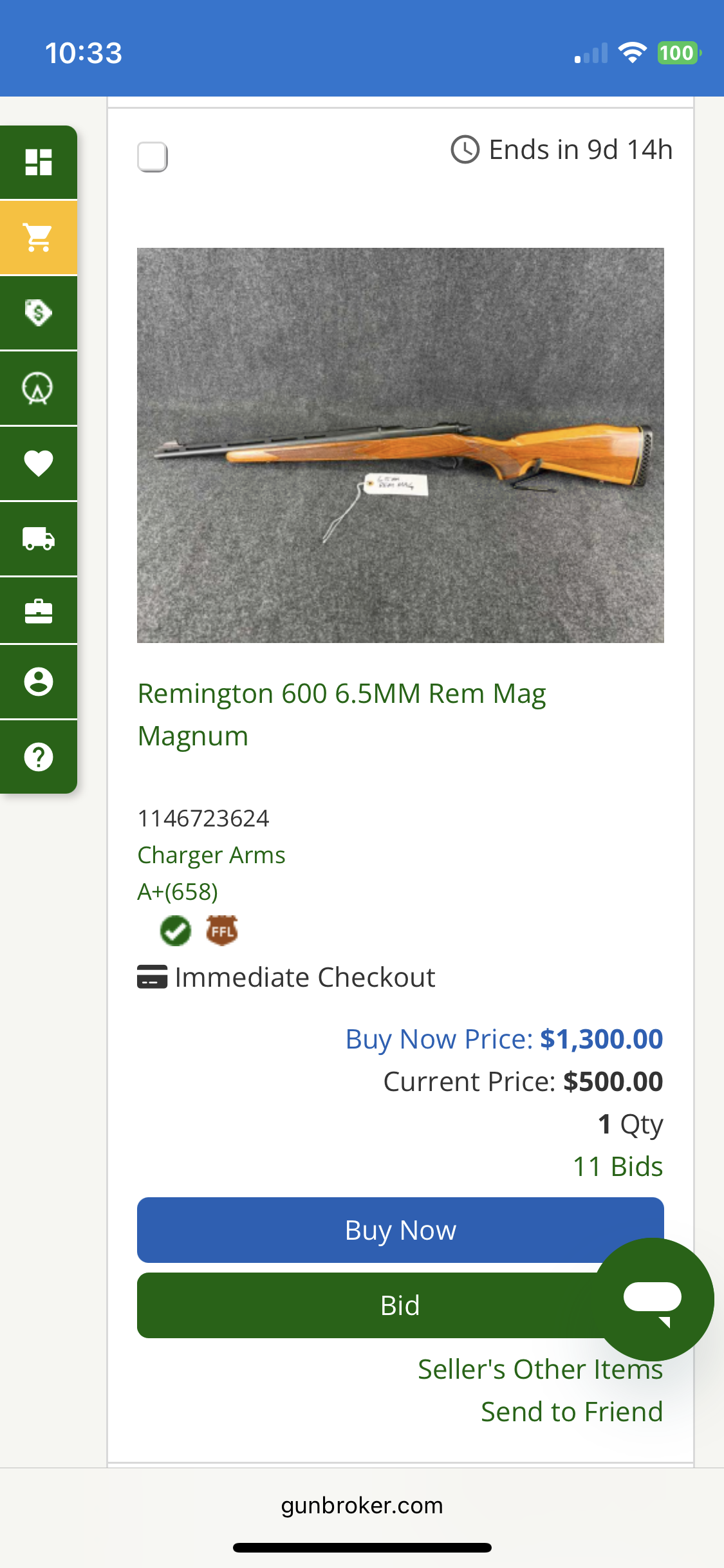Screen dimensions: 724x1568
Task: View seller Charger Arms profile
Action: (211, 855)
